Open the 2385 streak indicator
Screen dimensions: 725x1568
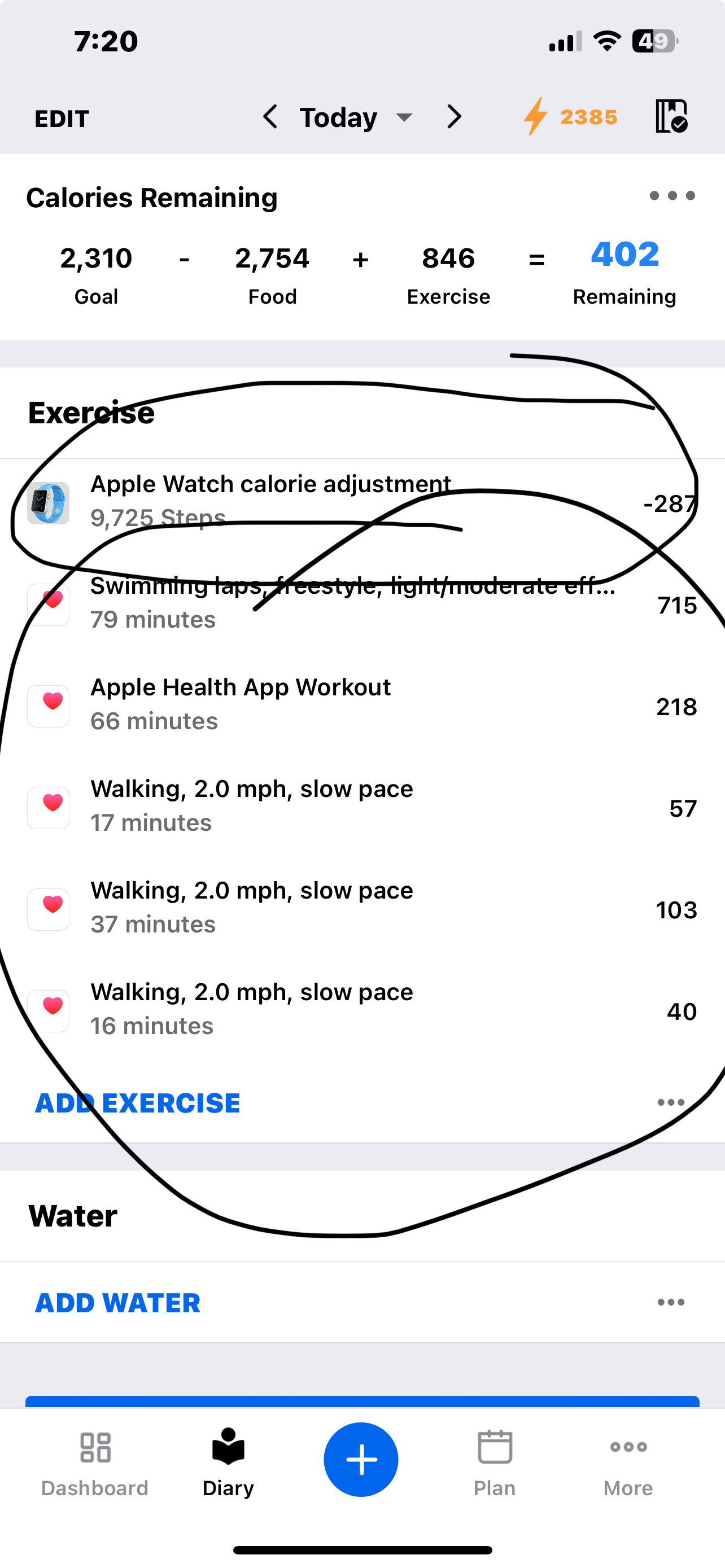click(x=571, y=117)
